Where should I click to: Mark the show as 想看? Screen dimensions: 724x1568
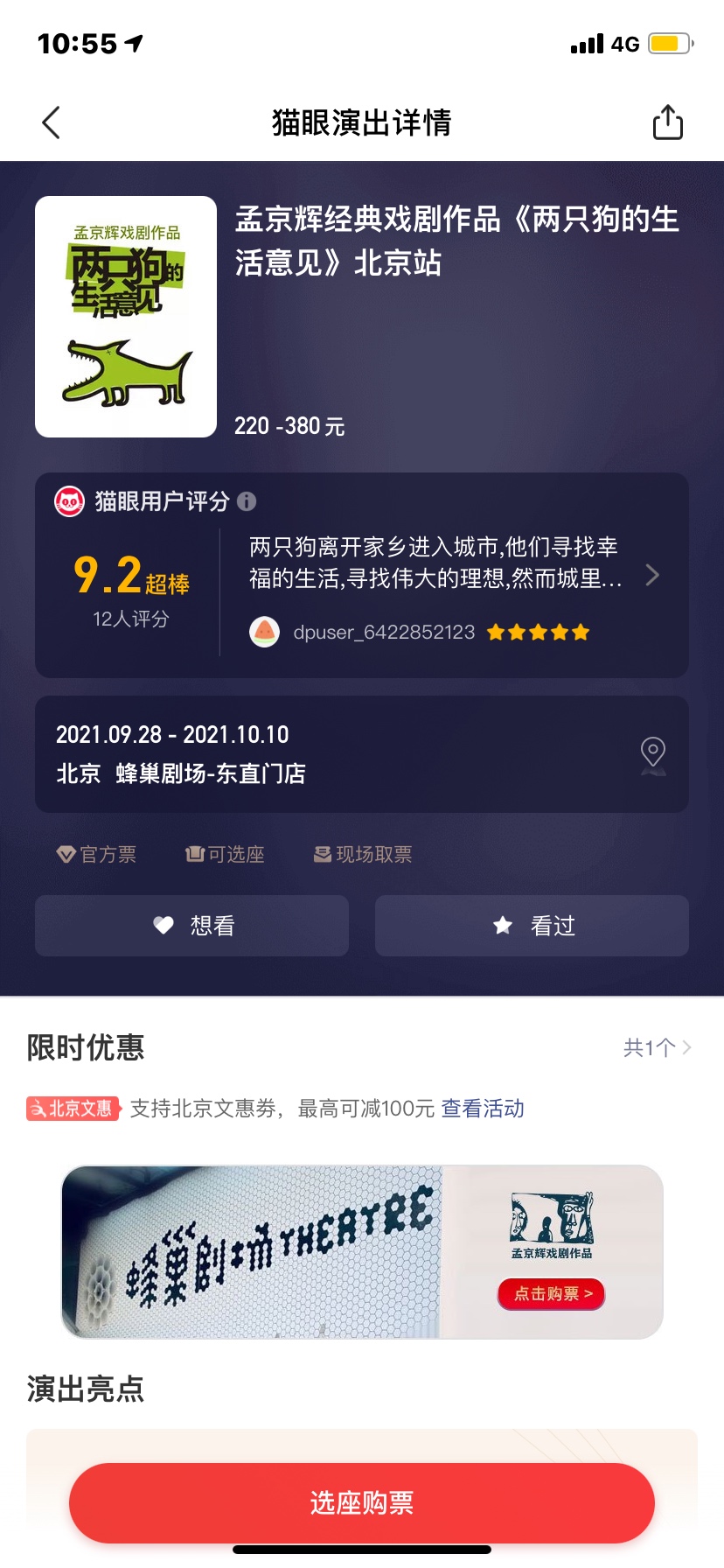(x=191, y=926)
